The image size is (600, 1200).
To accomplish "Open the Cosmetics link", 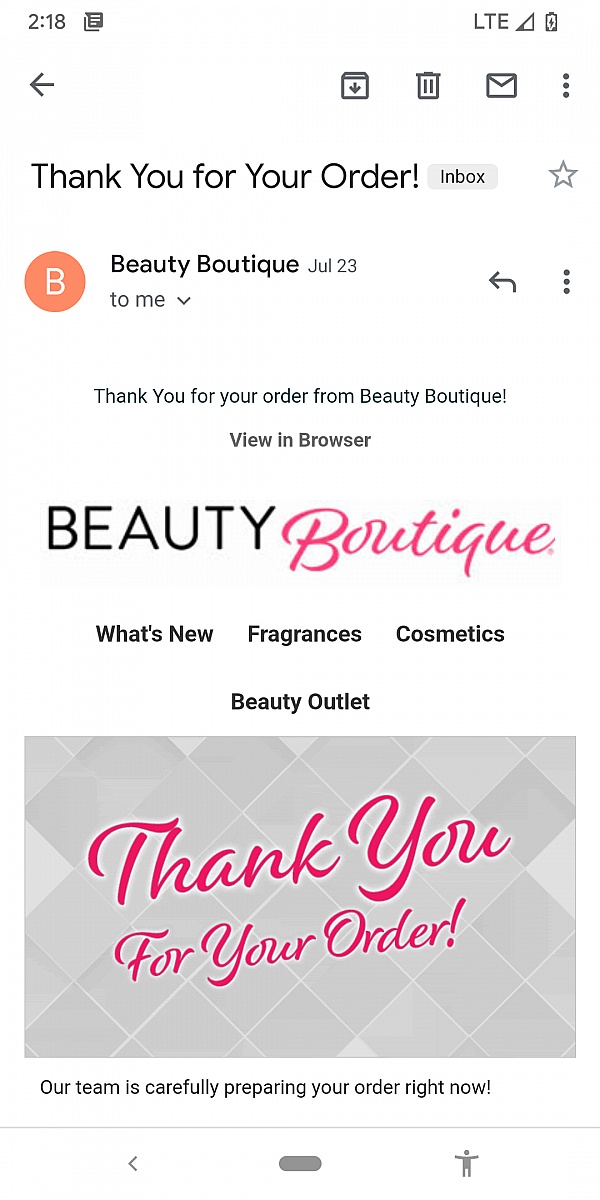I will 450,634.
